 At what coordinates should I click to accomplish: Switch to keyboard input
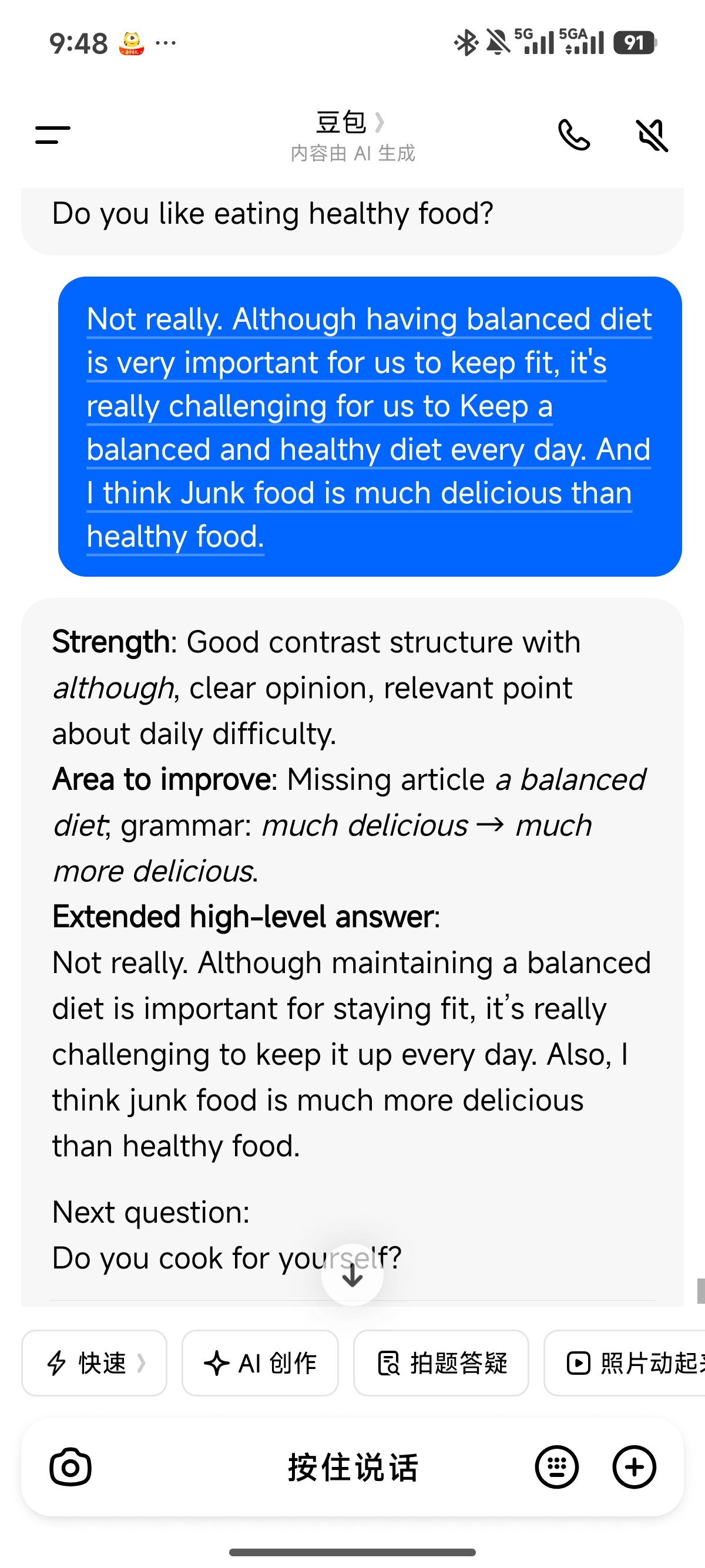pyautogui.click(x=557, y=1467)
